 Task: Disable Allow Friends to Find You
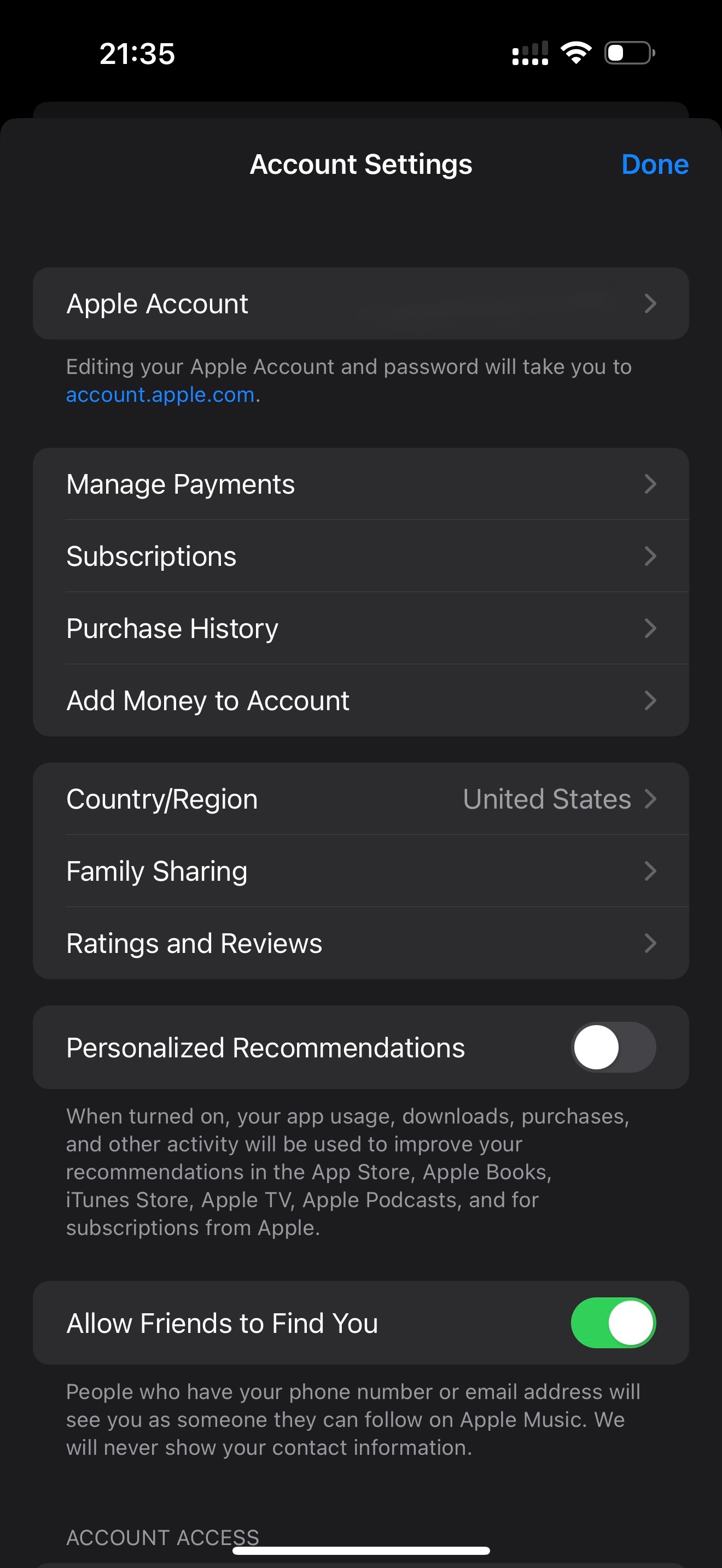613,1323
